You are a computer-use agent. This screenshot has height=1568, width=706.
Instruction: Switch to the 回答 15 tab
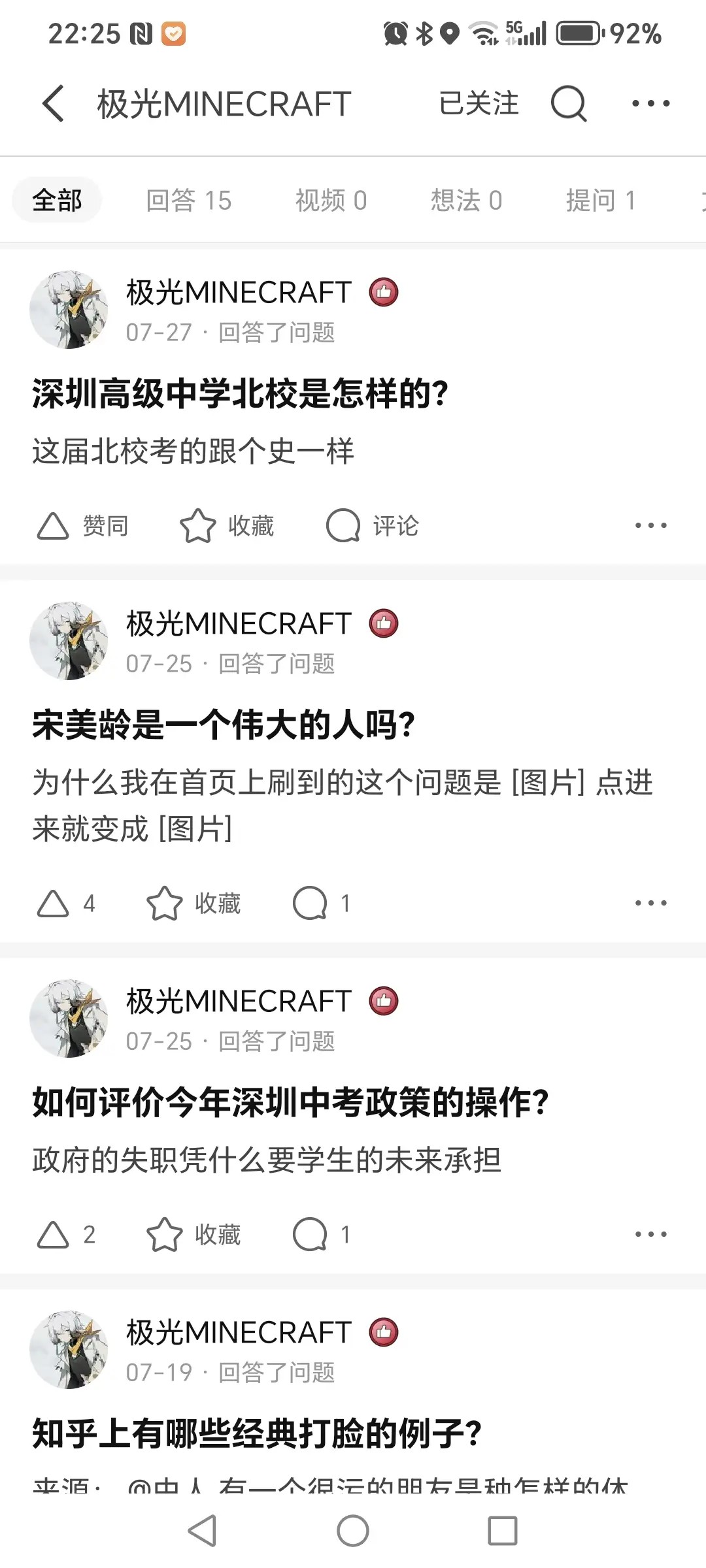tap(189, 201)
